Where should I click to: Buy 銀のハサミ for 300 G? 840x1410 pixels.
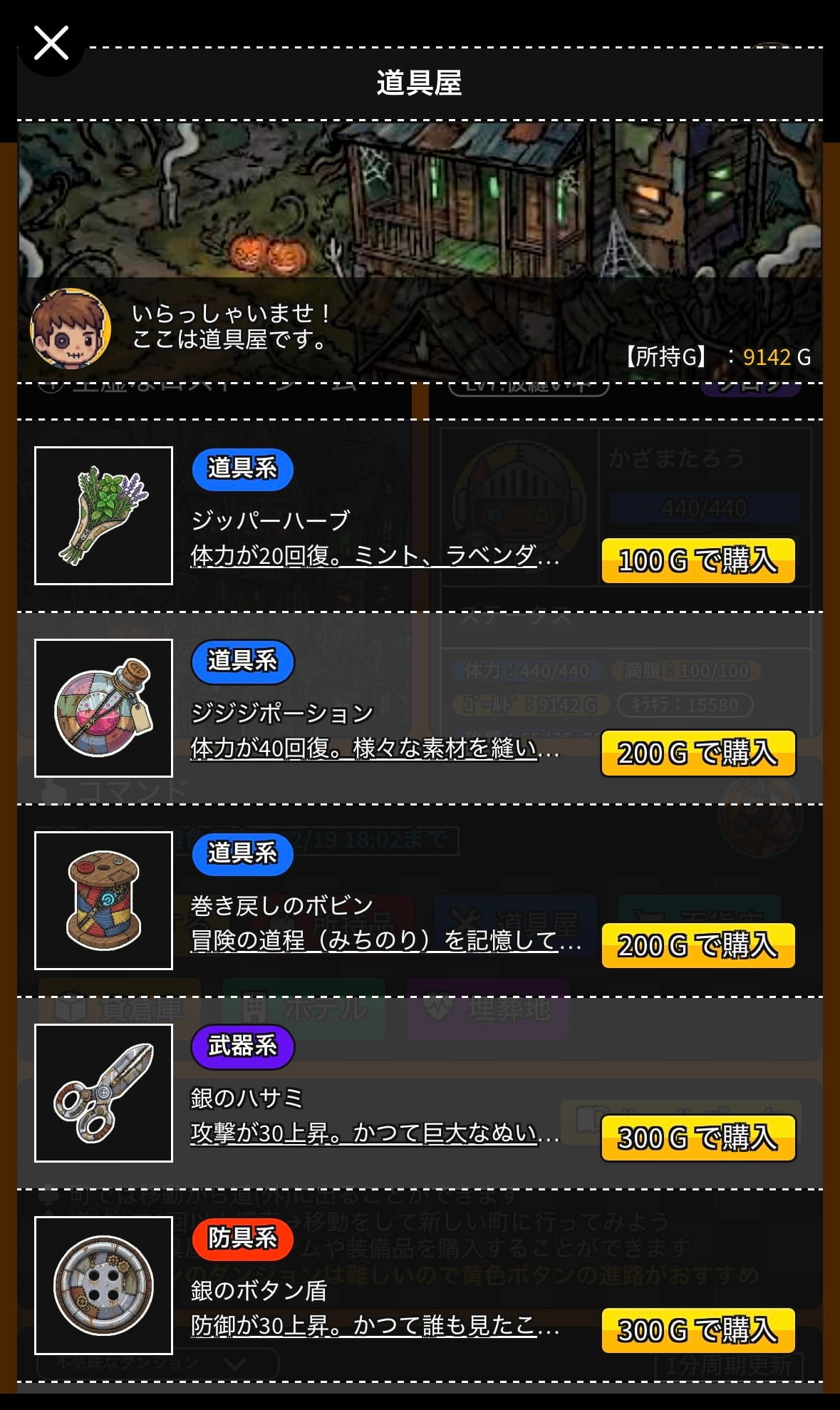[x=698, y=1138]
